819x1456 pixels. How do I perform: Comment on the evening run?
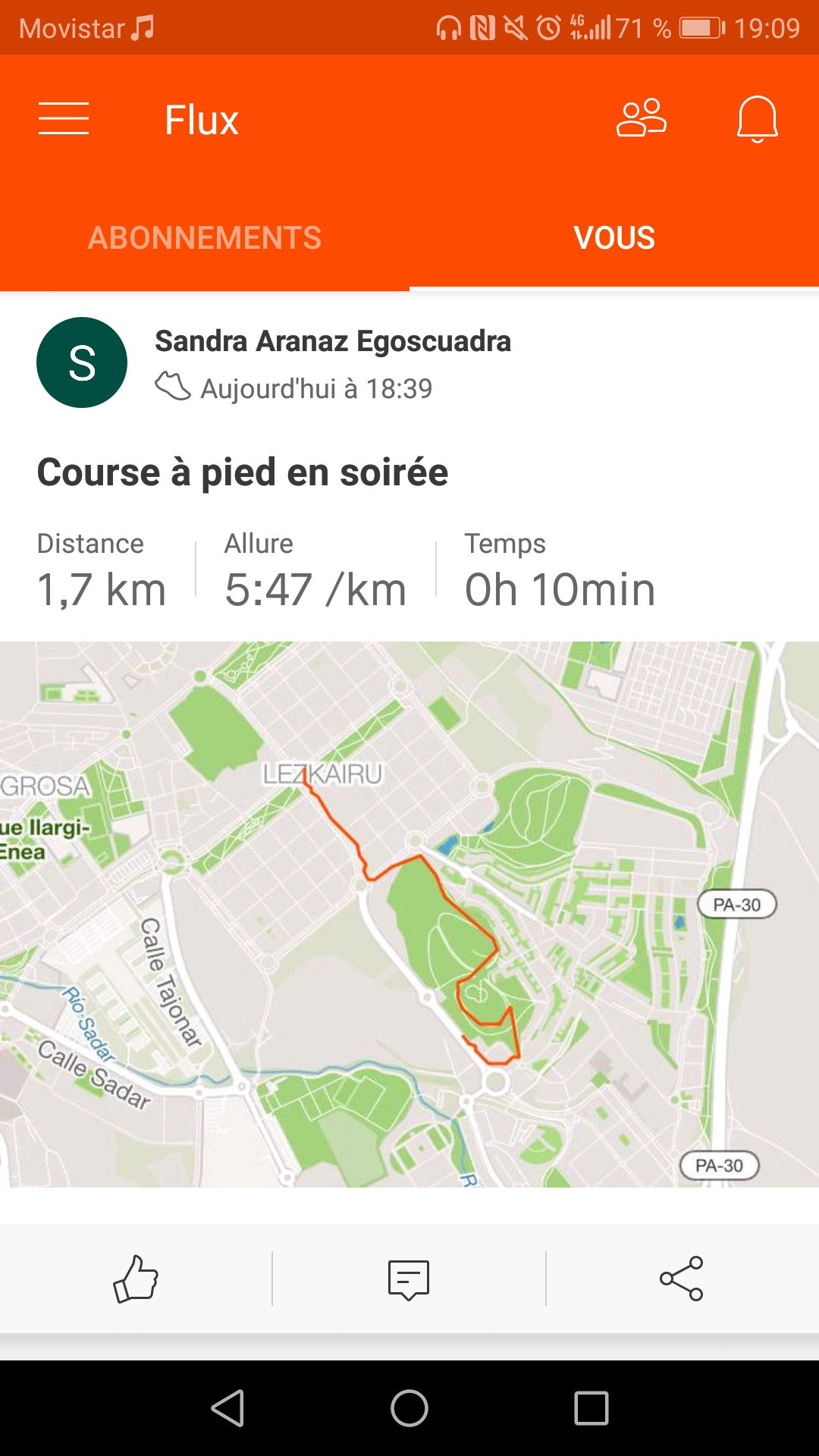tap(409, 1279)
